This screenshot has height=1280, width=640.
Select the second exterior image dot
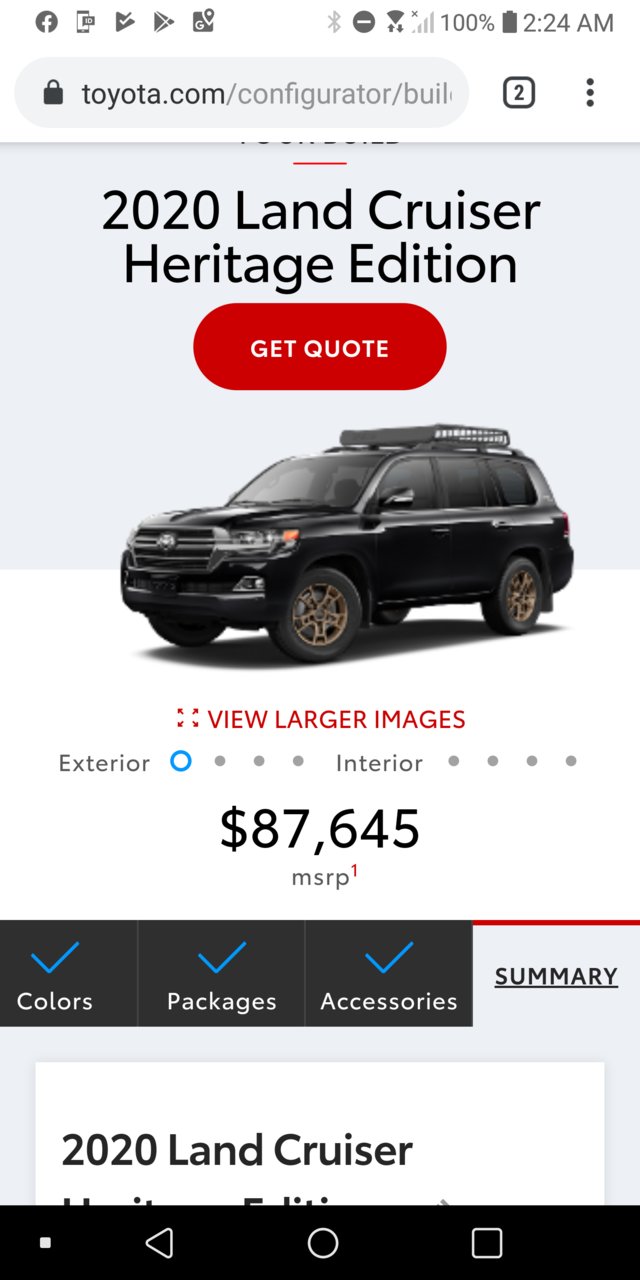point(220,761)
